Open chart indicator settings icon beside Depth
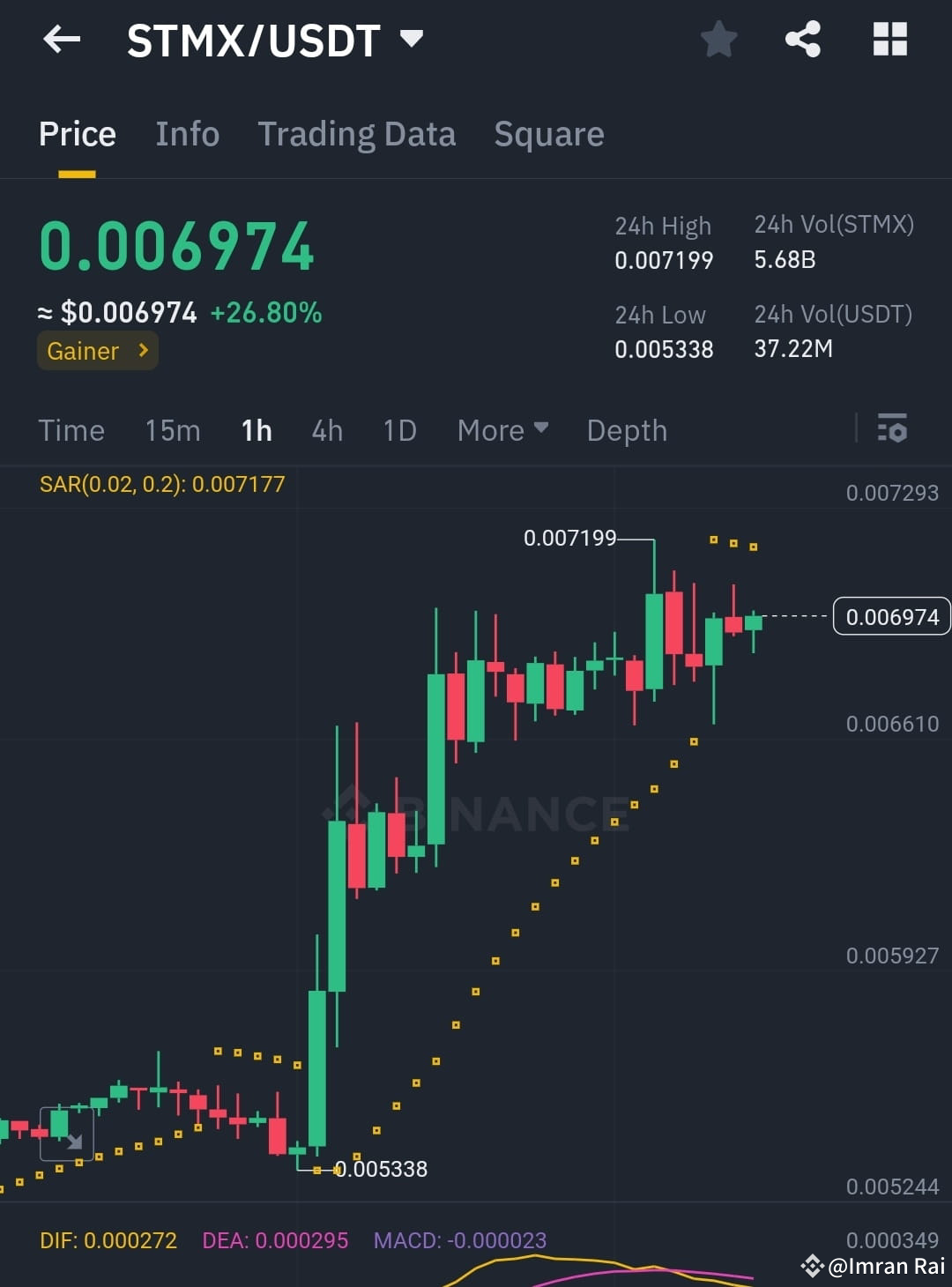Screen dimensions: 952x1287 click(x=893, y=429)
